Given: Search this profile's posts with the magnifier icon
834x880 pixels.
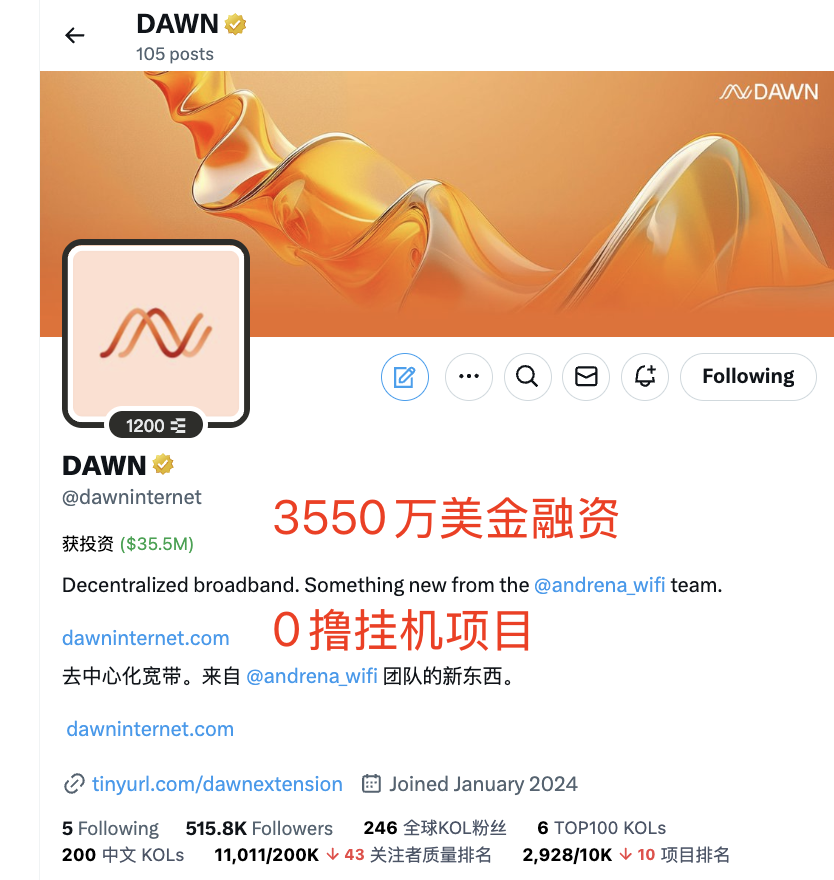Looking at the screenshot, I should pyautogui.click(x=527, y=377).
